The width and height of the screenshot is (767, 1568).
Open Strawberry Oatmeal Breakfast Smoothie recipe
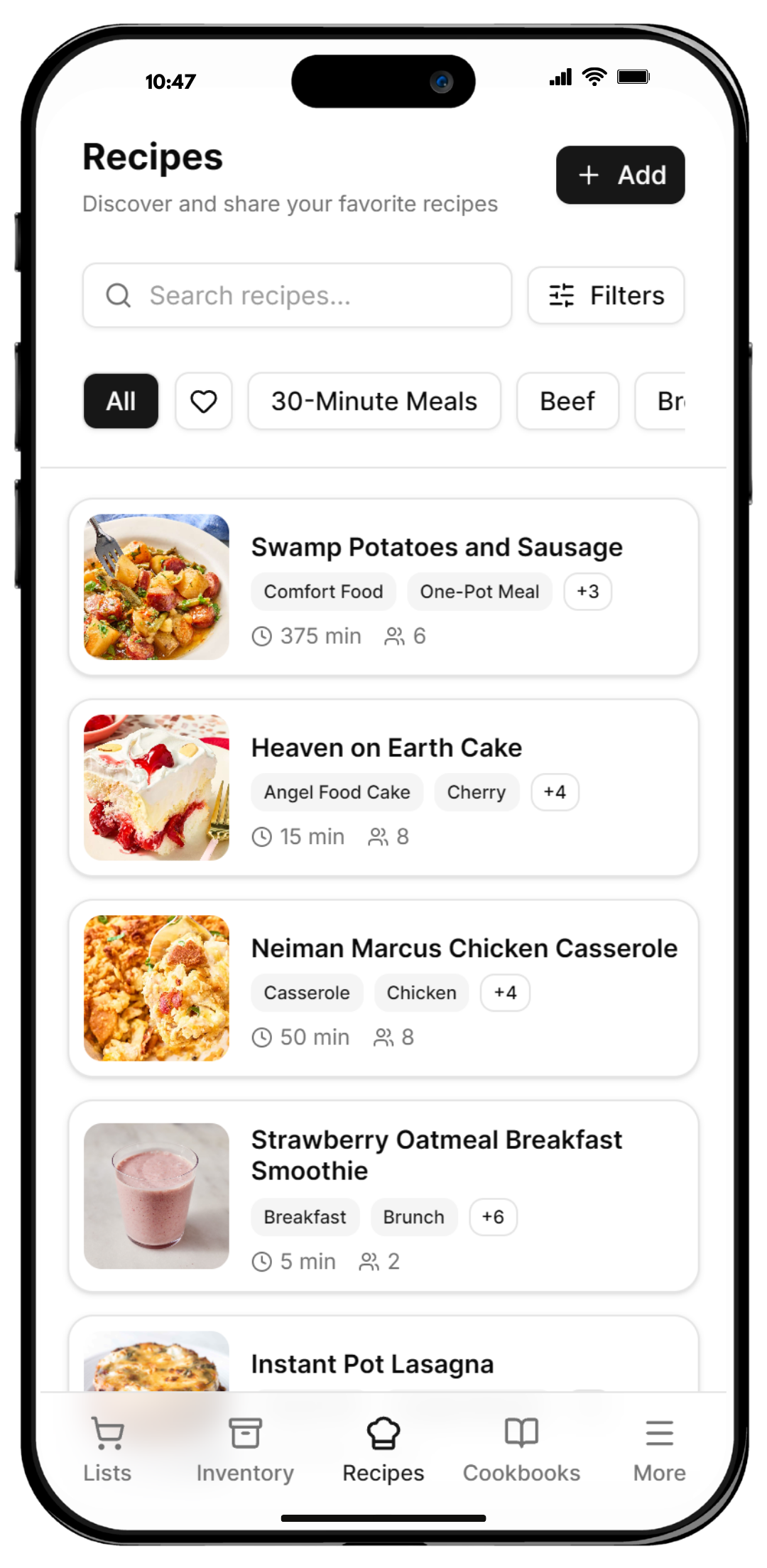point(436,1155)
